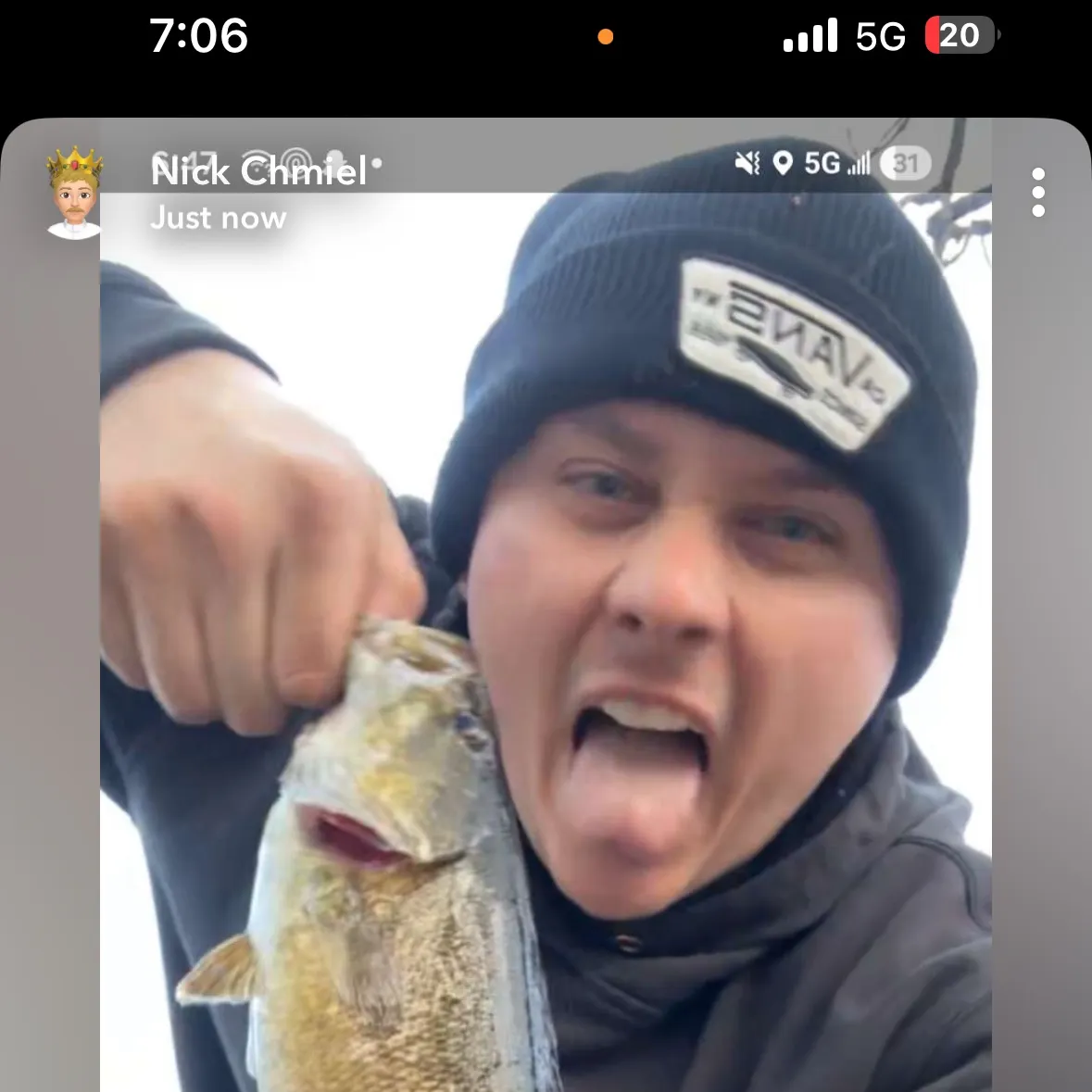
Task: Open Nick Chmiel's Bitmoji profile avatar
Action: [74, 195]
